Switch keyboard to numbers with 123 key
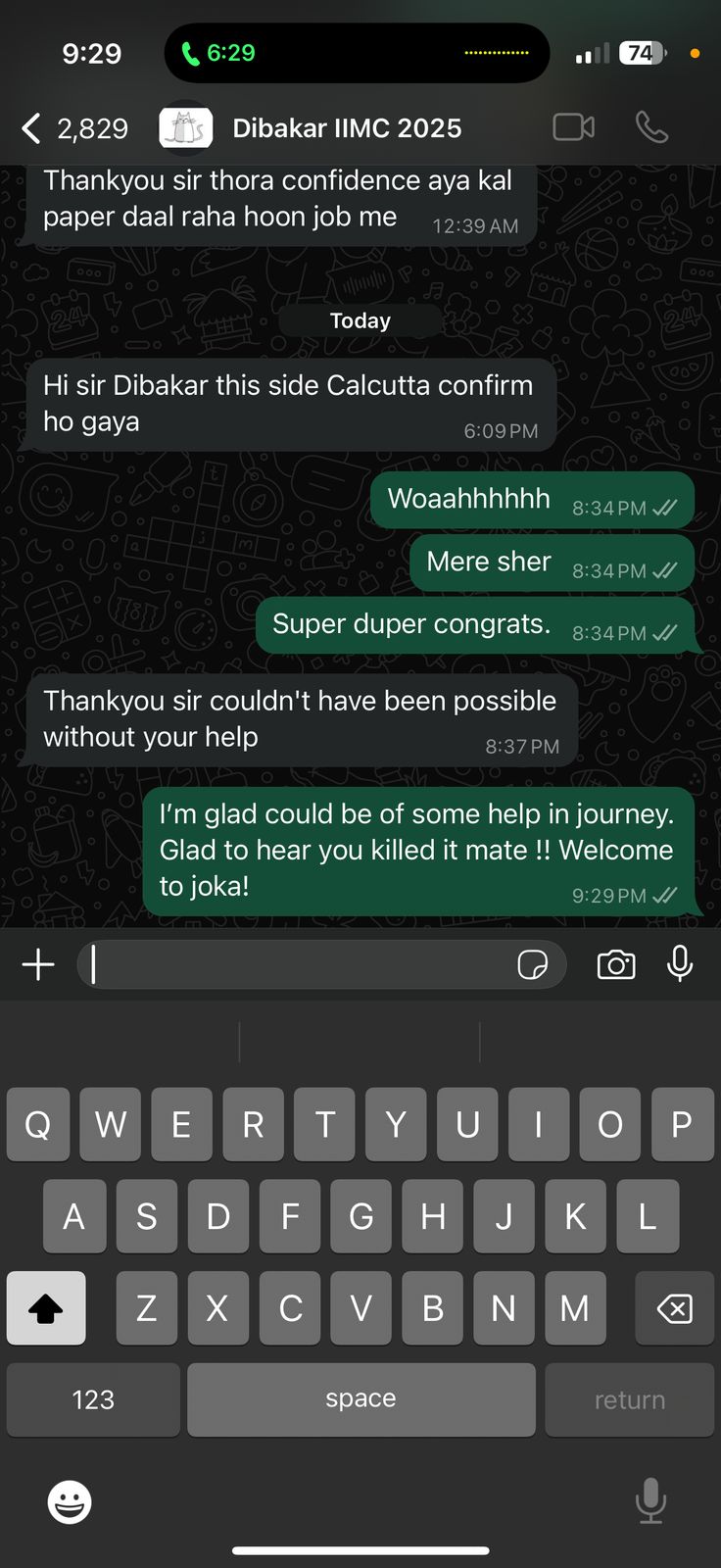The height and width of the screenshot is (1568, 721). coord(93,1399)
